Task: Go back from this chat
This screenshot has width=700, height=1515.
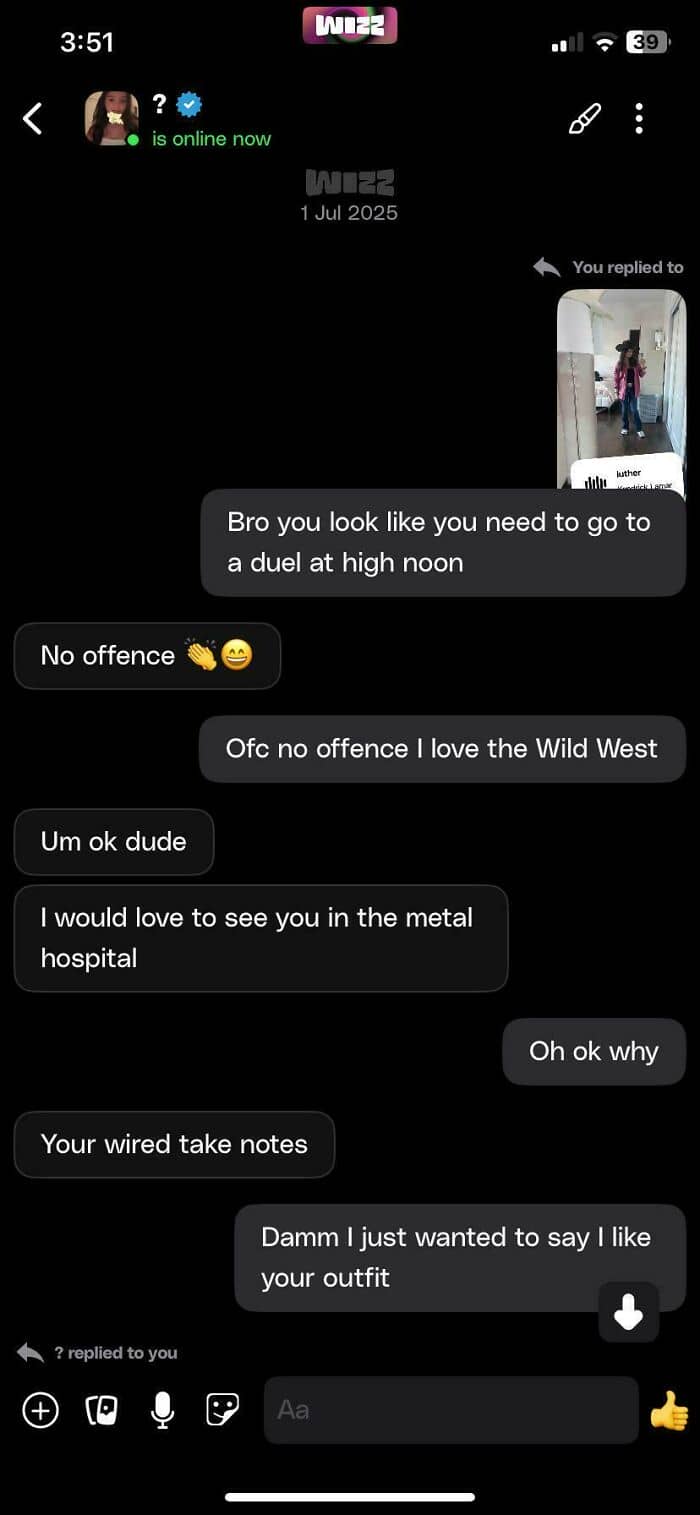Action: (x=33, y=119)
